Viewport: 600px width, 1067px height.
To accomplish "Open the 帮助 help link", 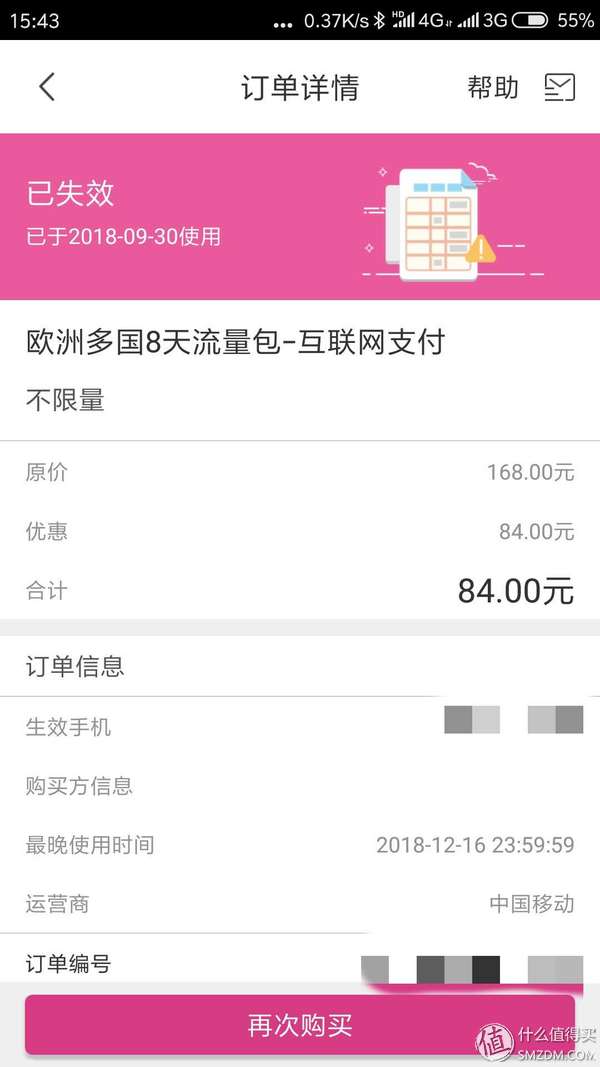I will click(x=493, y=87).
